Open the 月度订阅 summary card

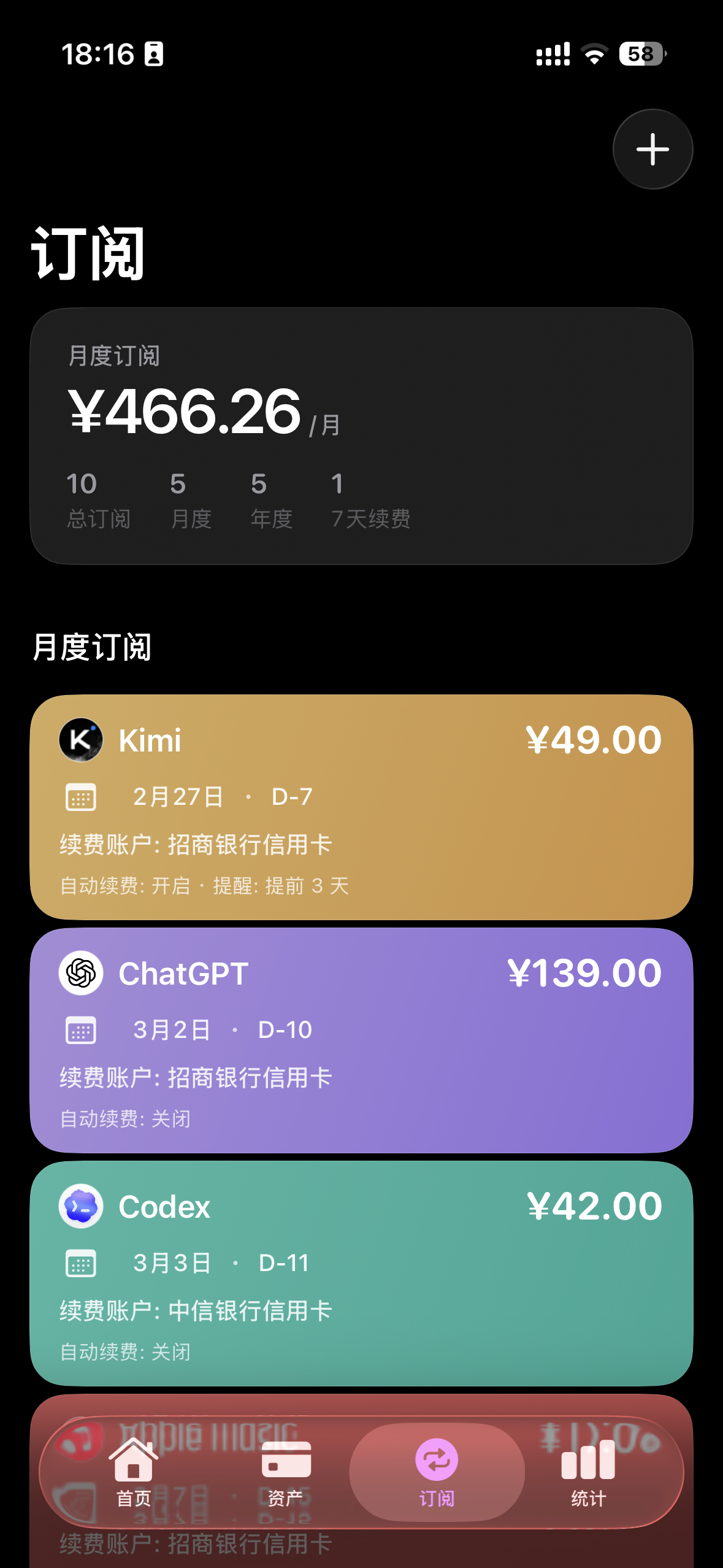(x=361, y=436)
